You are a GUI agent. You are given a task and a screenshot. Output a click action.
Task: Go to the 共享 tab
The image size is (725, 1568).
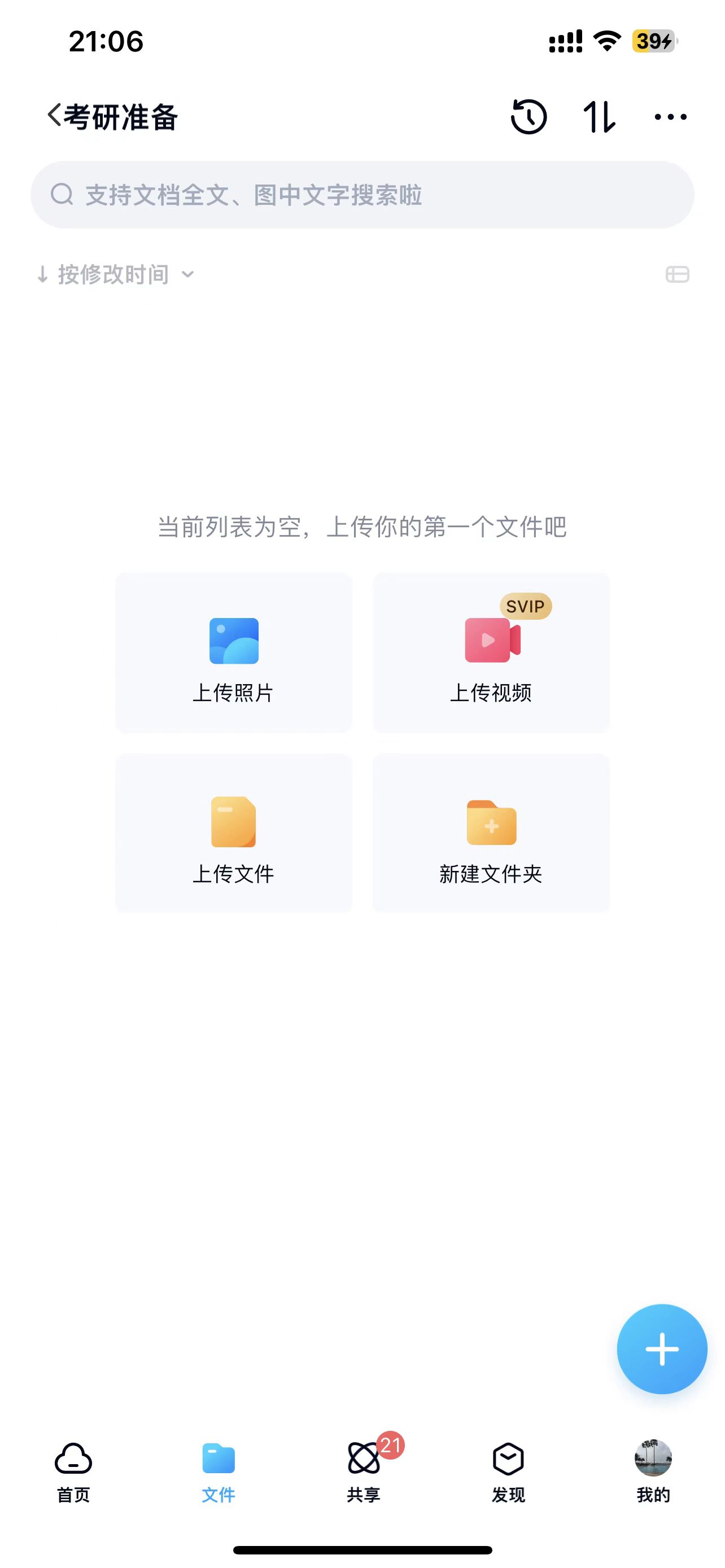(364, 1470)
